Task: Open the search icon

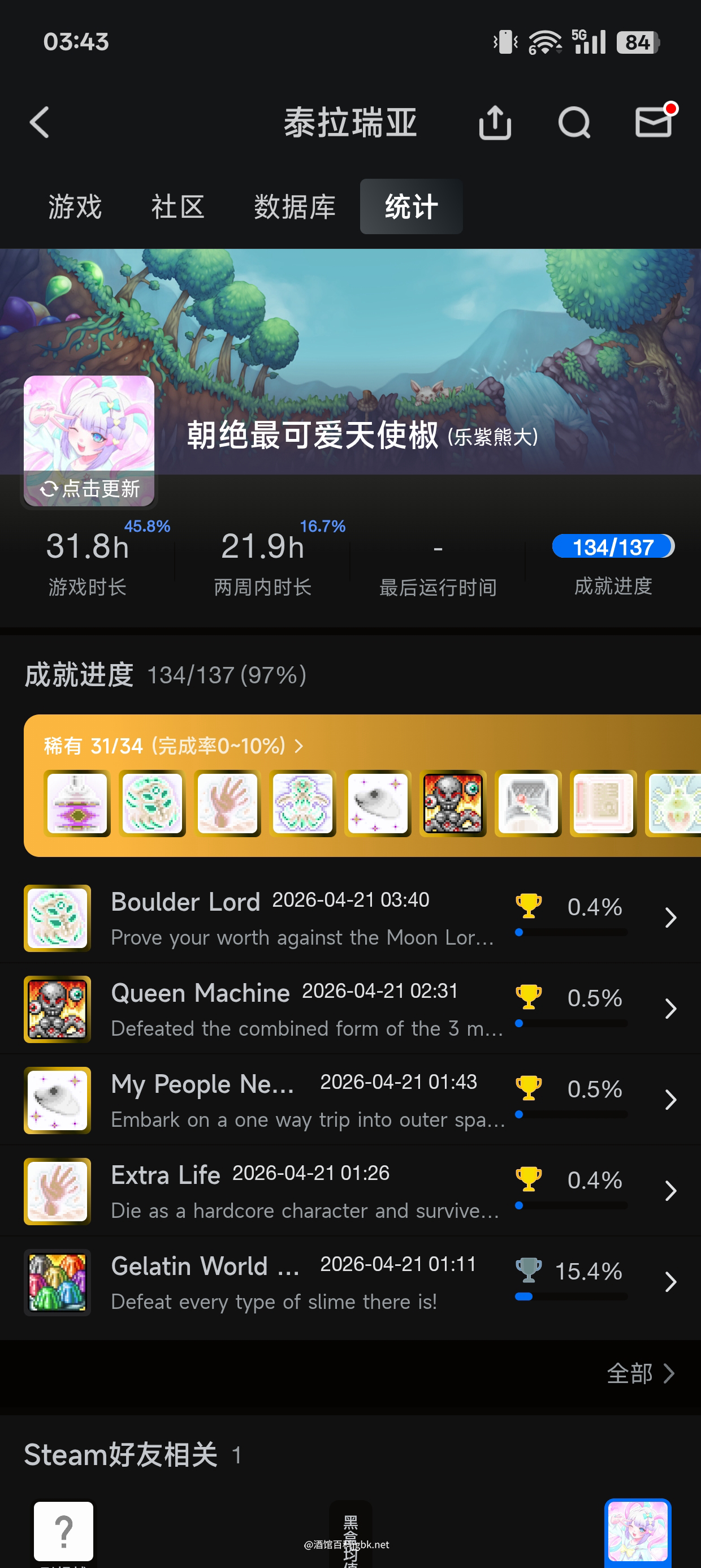Action: [x=574, y=123]
